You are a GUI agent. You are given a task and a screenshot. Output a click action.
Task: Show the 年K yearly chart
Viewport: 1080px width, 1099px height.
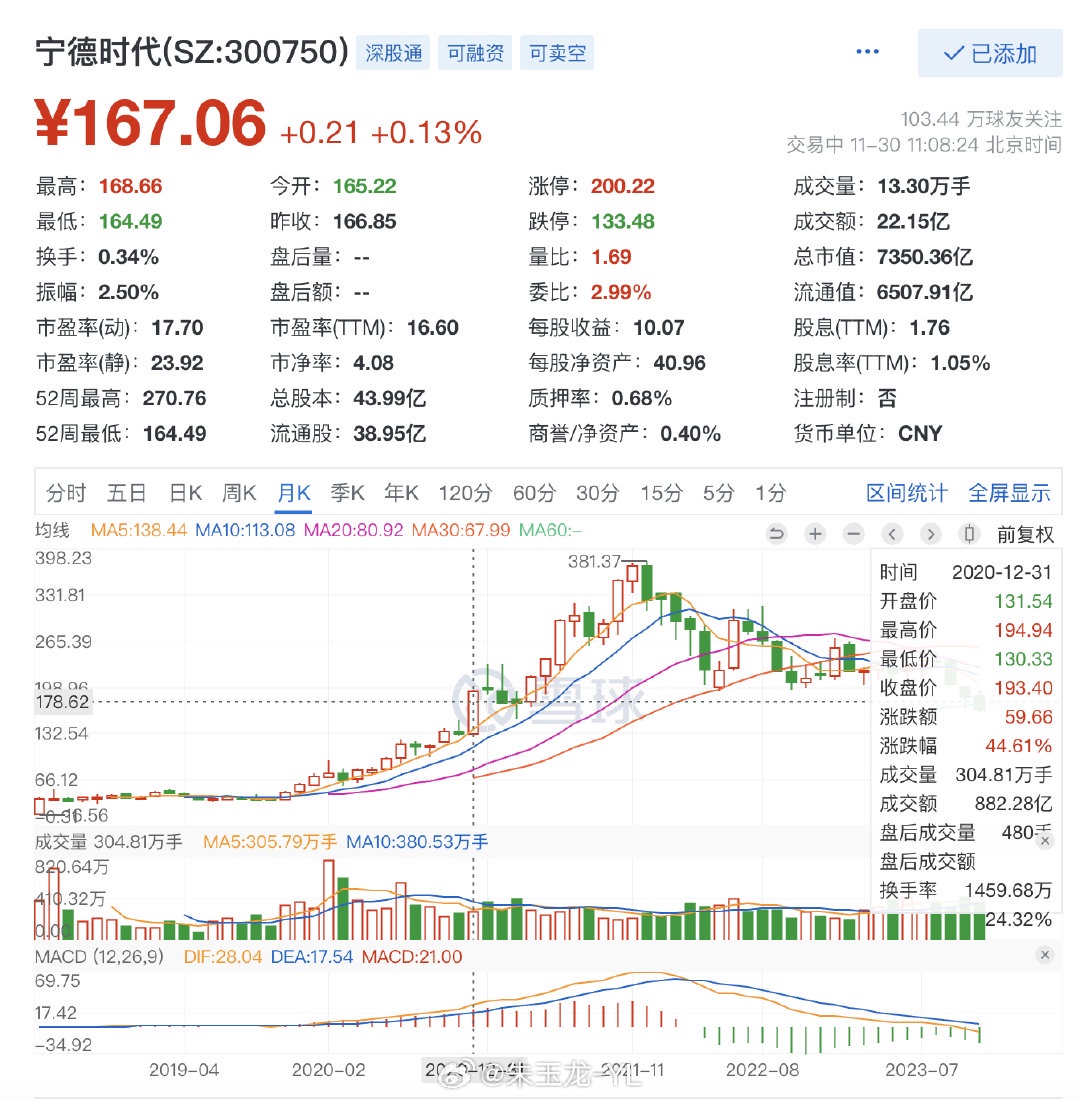[402, 493]
